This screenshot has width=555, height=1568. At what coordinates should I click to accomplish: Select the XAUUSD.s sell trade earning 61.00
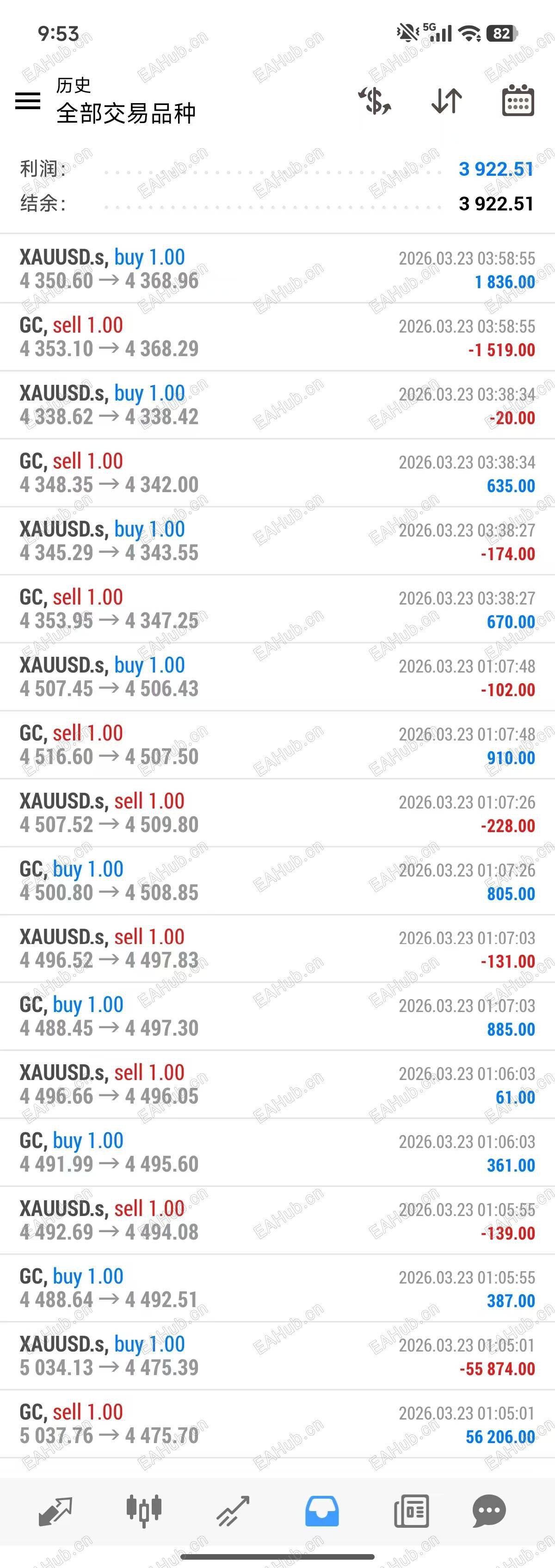(277, 1084)
